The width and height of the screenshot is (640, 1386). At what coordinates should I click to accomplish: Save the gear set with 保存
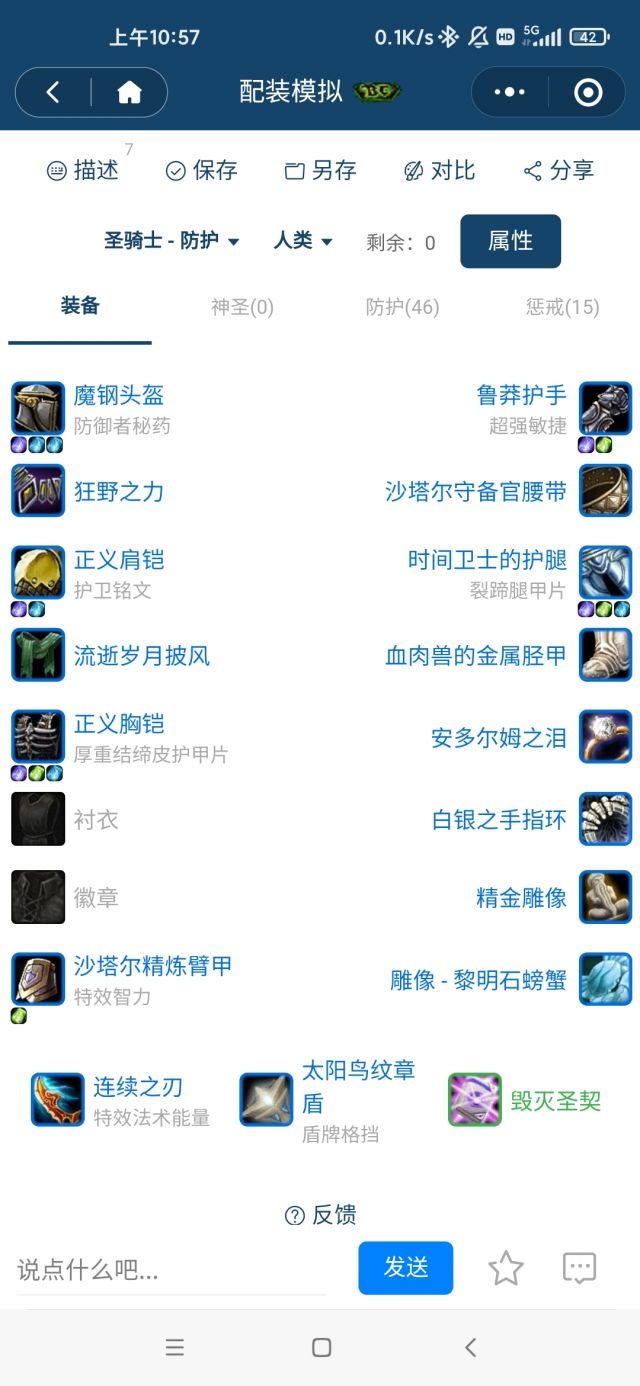click(202, 171)
